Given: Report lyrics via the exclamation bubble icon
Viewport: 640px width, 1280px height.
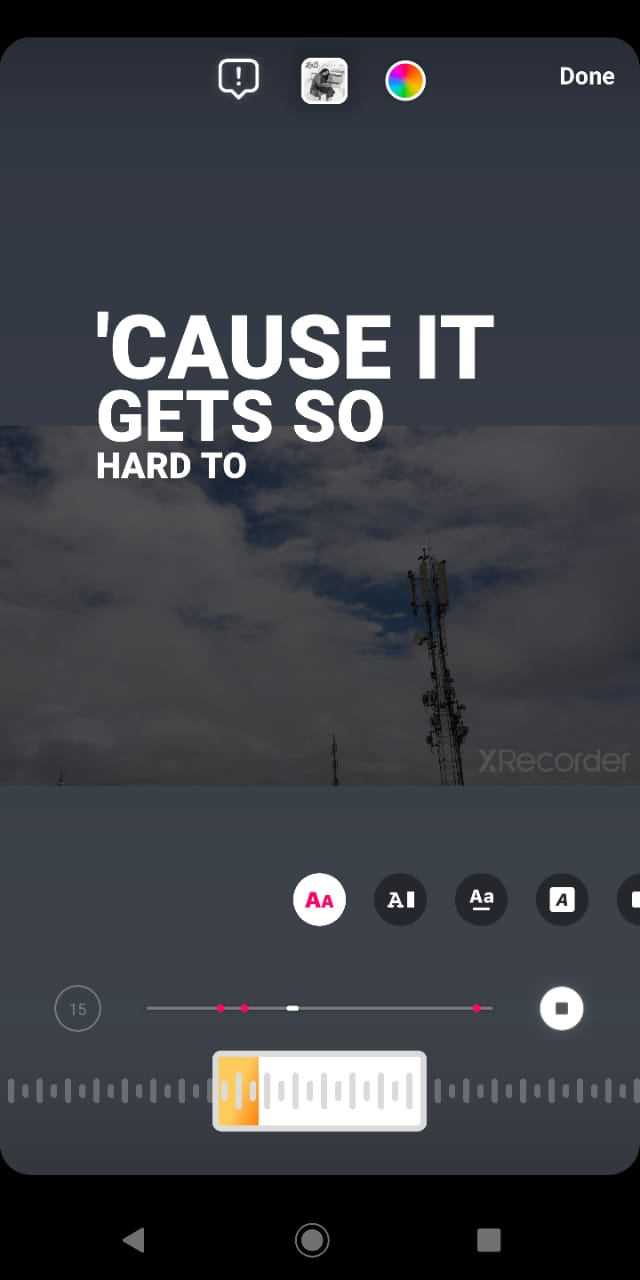Looking at the screenshot, I should [x=239, y=79].
